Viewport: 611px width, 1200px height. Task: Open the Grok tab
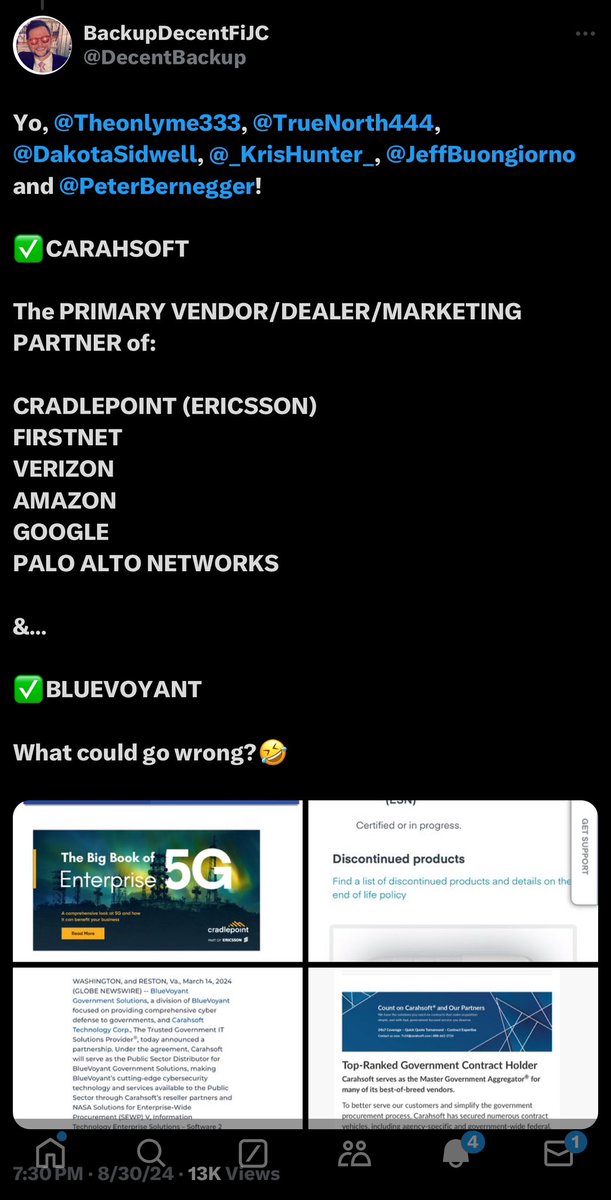254,1153
